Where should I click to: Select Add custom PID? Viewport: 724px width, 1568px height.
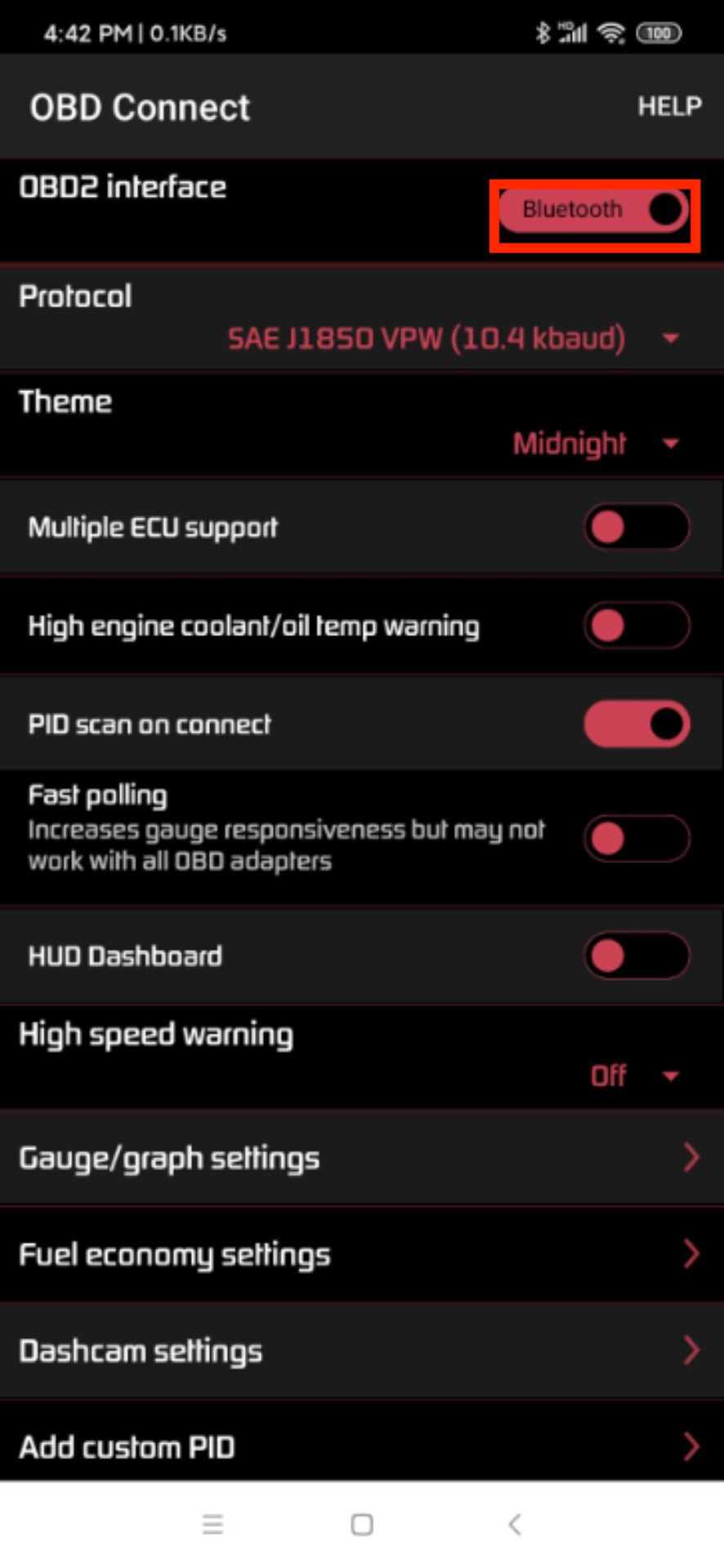[361, 1447]
